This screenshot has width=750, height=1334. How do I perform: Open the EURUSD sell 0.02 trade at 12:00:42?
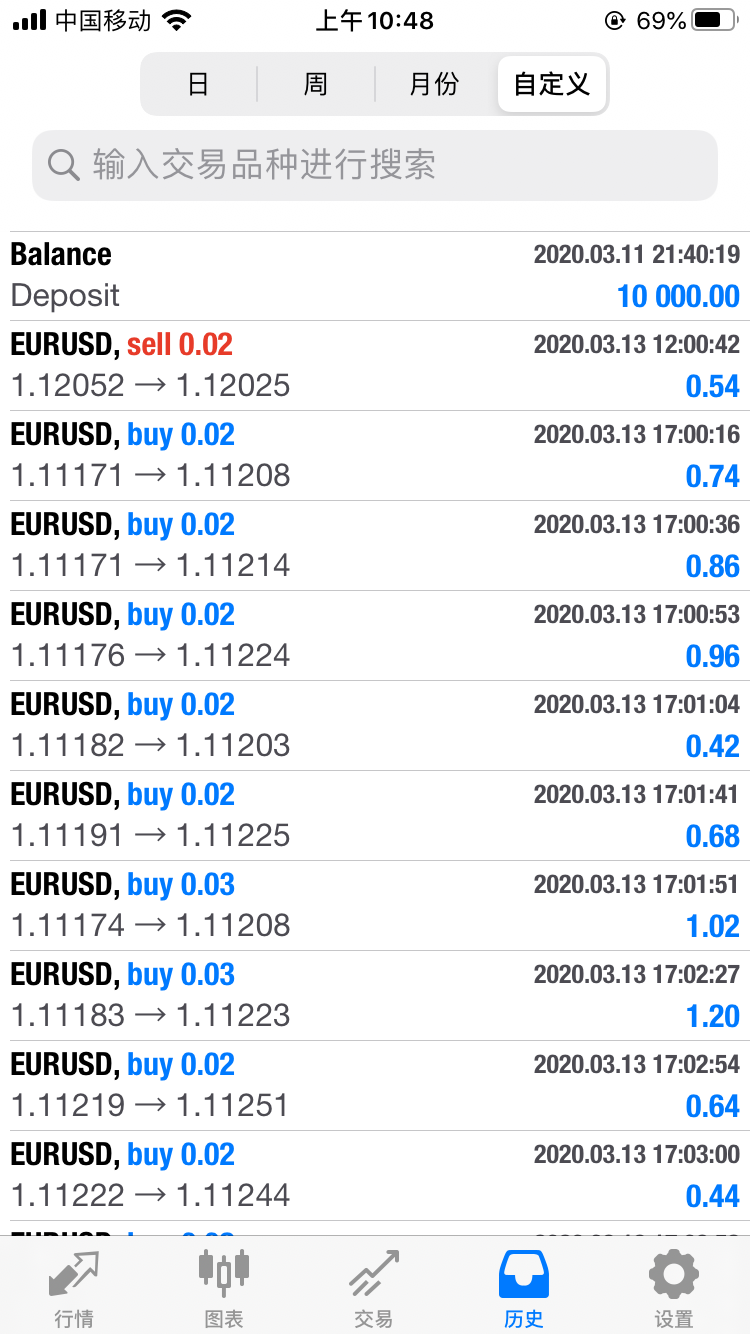(x=375, y=366)
